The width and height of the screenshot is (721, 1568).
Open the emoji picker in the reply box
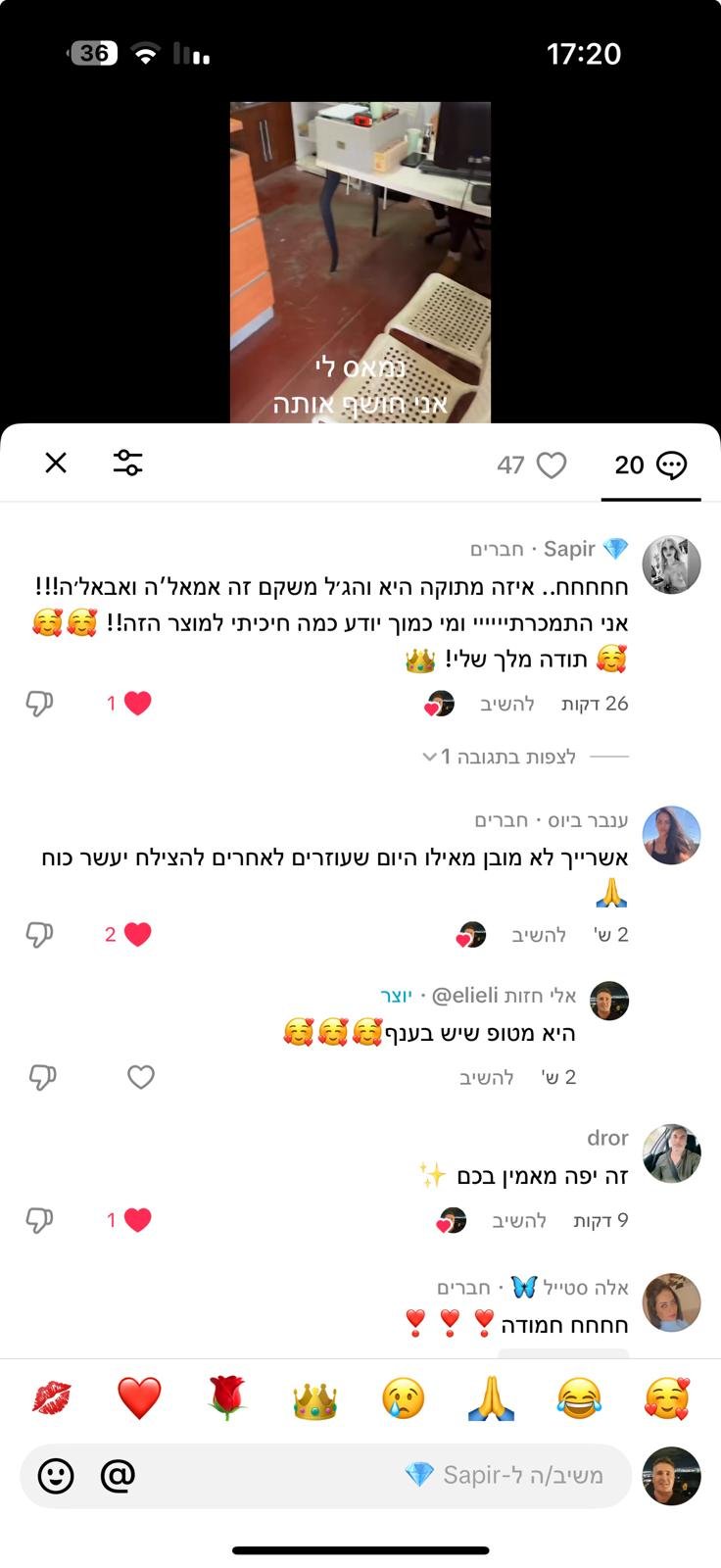(x=56, y=1475)
